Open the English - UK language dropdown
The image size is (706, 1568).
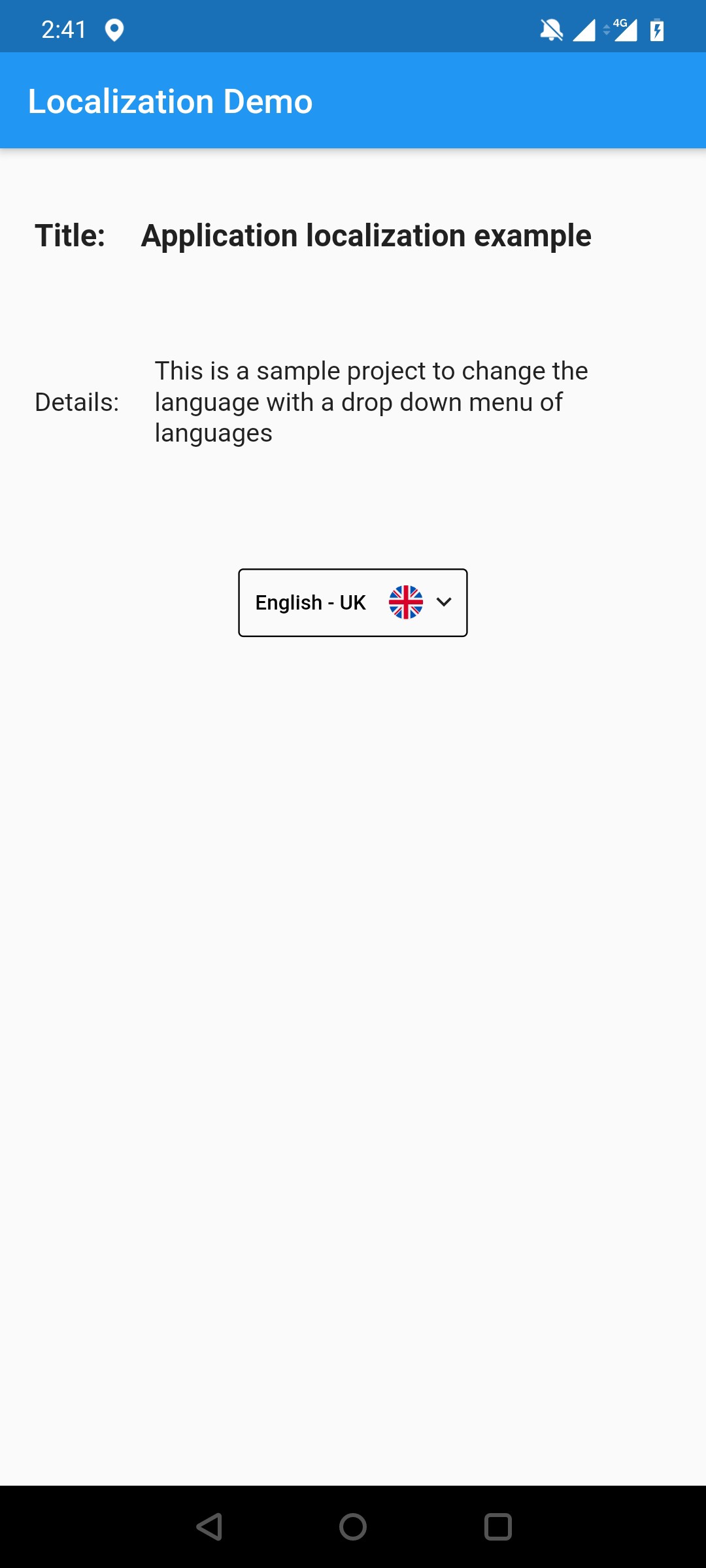pyautogui.click(x=353, y=602)
